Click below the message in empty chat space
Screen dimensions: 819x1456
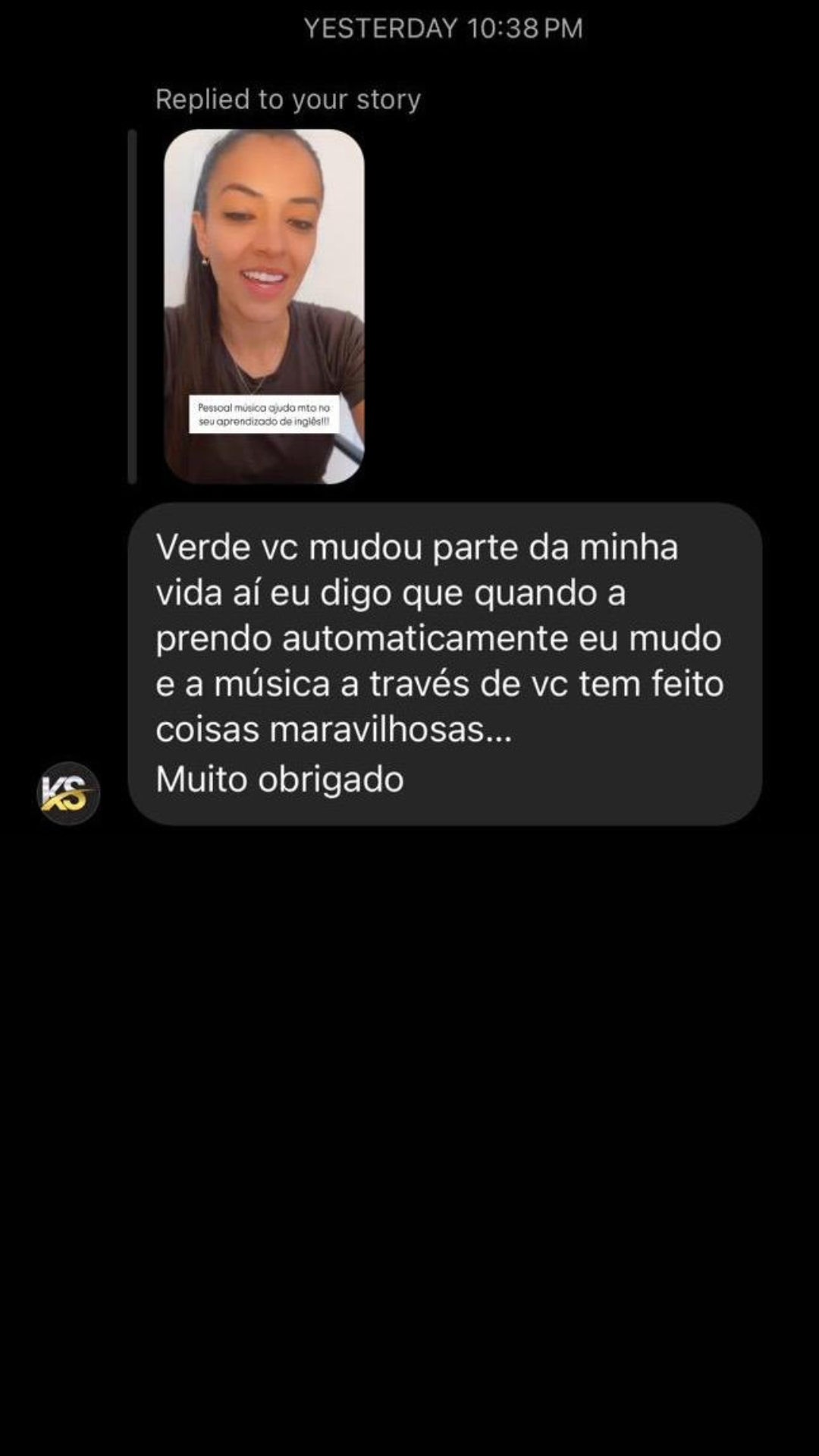click(409, 986)
